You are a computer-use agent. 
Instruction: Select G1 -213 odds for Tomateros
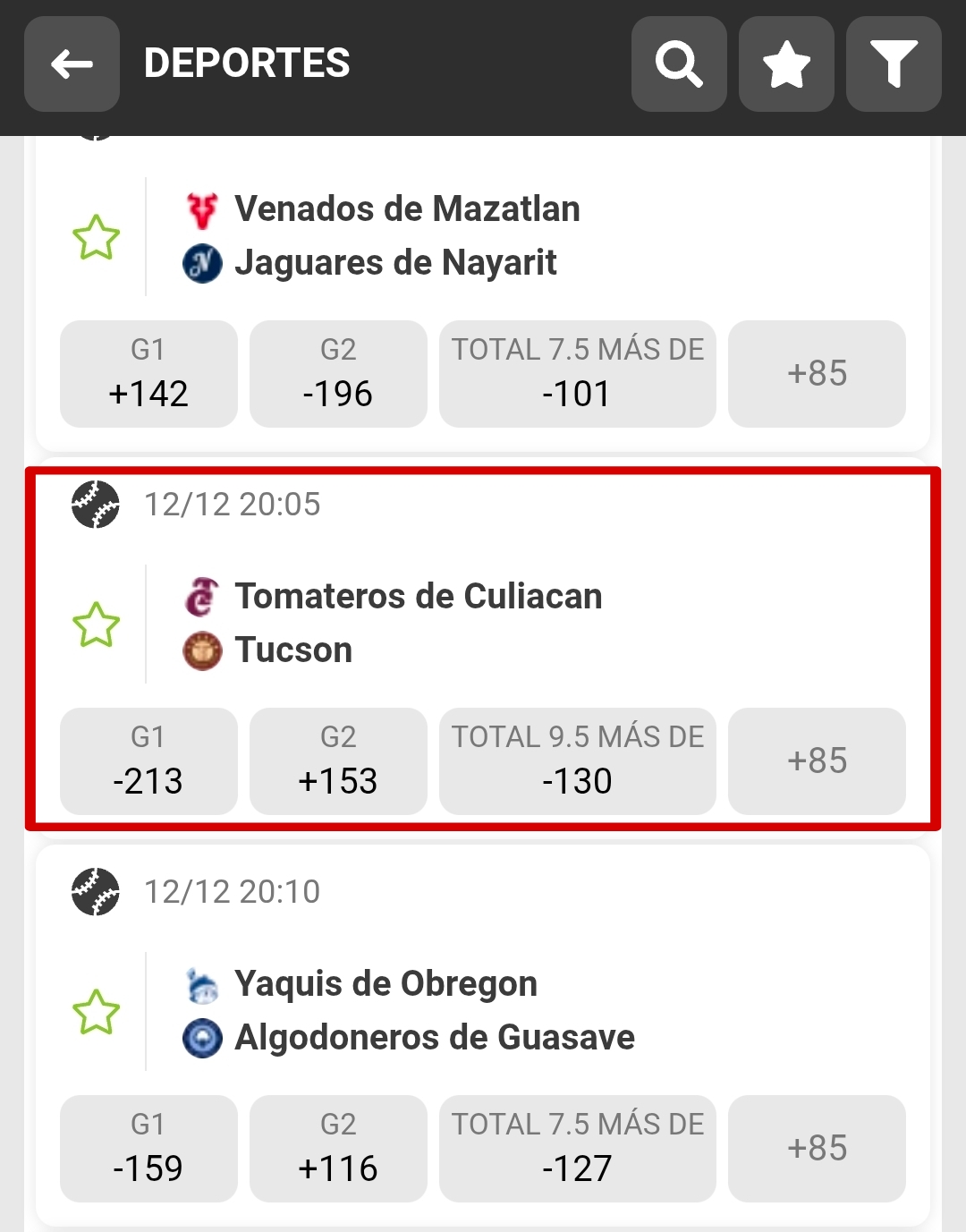coord(148,761)
